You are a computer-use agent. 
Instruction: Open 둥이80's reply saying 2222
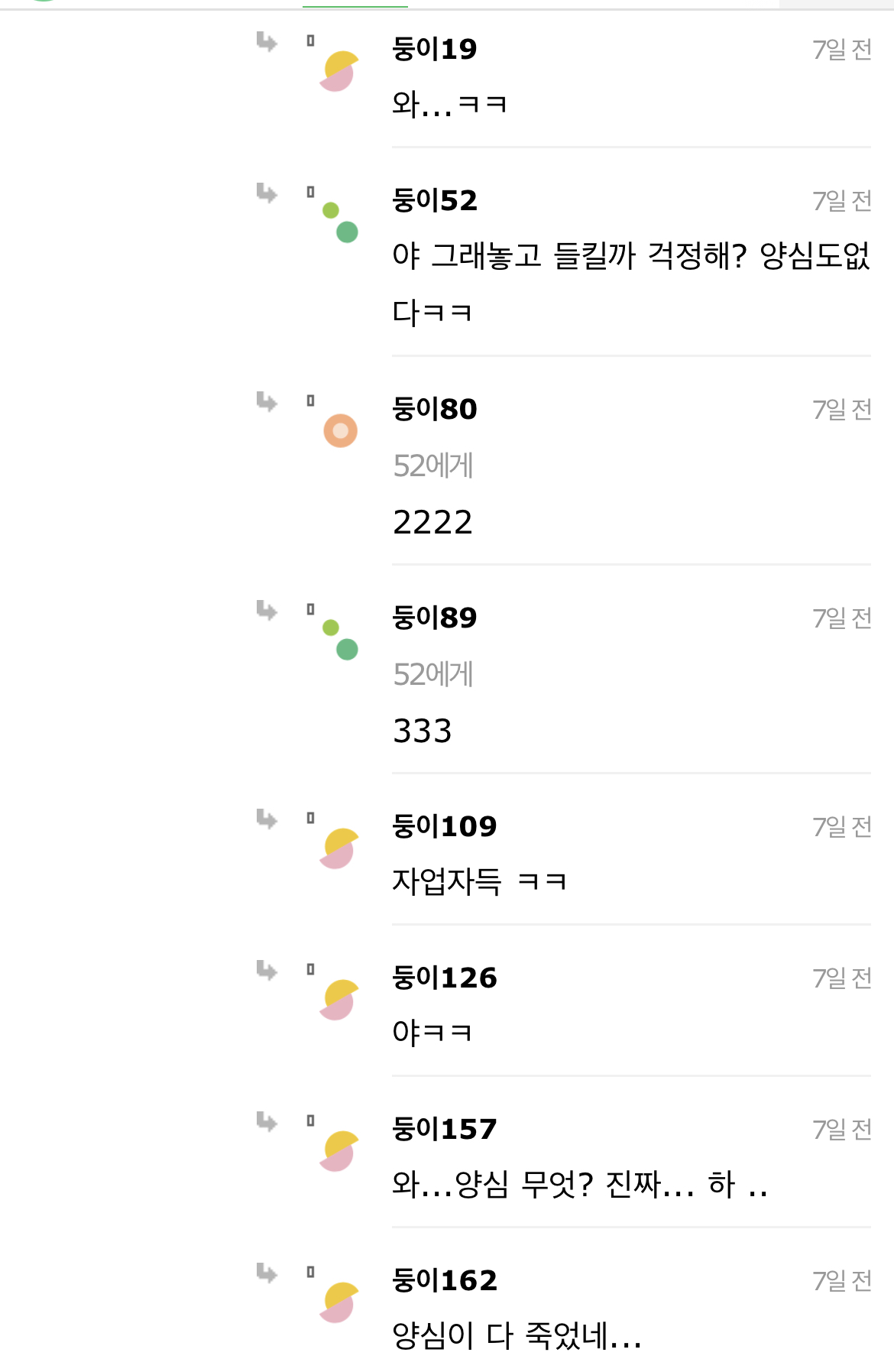pos(432,523)
